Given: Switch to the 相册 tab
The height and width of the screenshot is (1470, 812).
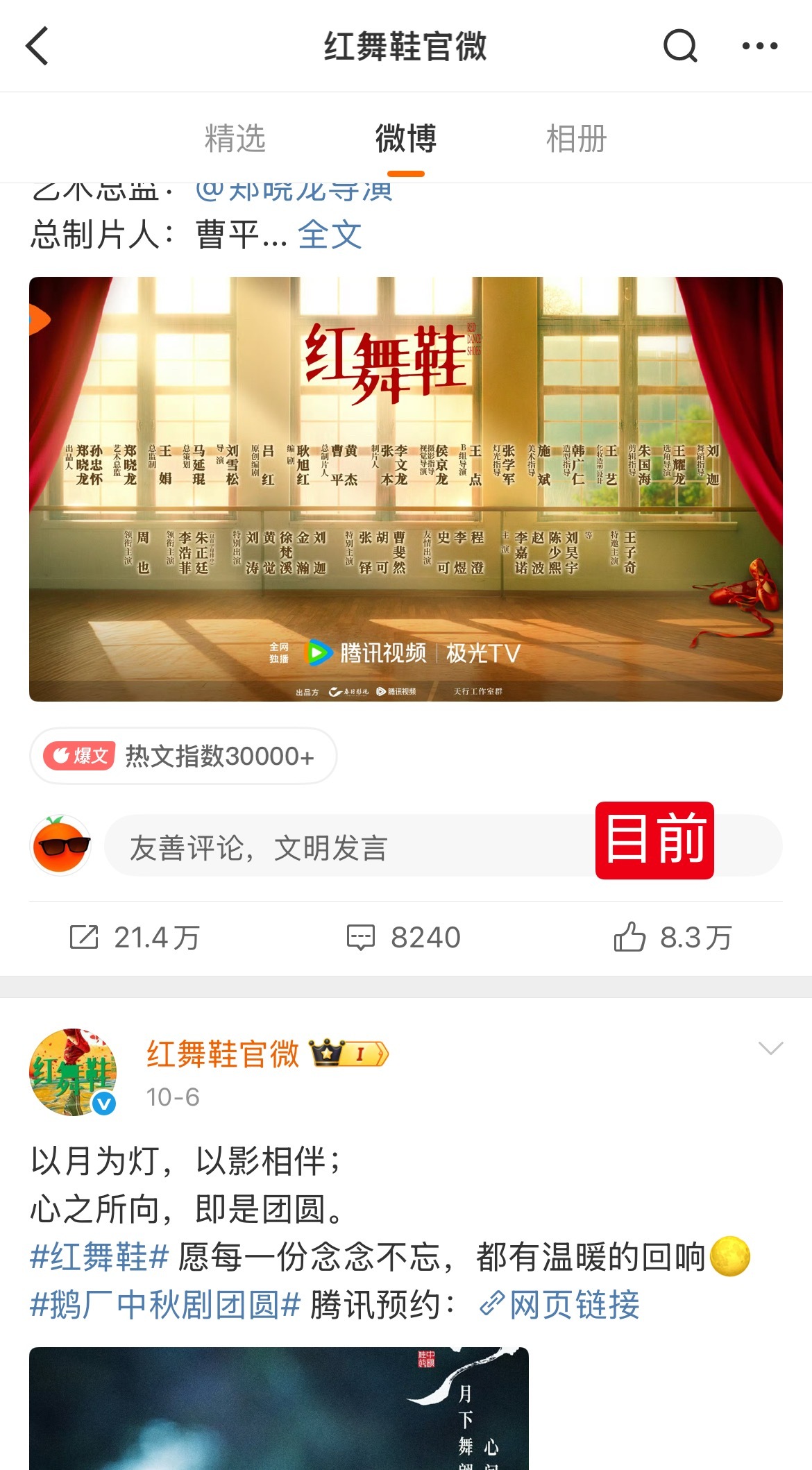Looking at the screenshot, I should coord(576,138).
